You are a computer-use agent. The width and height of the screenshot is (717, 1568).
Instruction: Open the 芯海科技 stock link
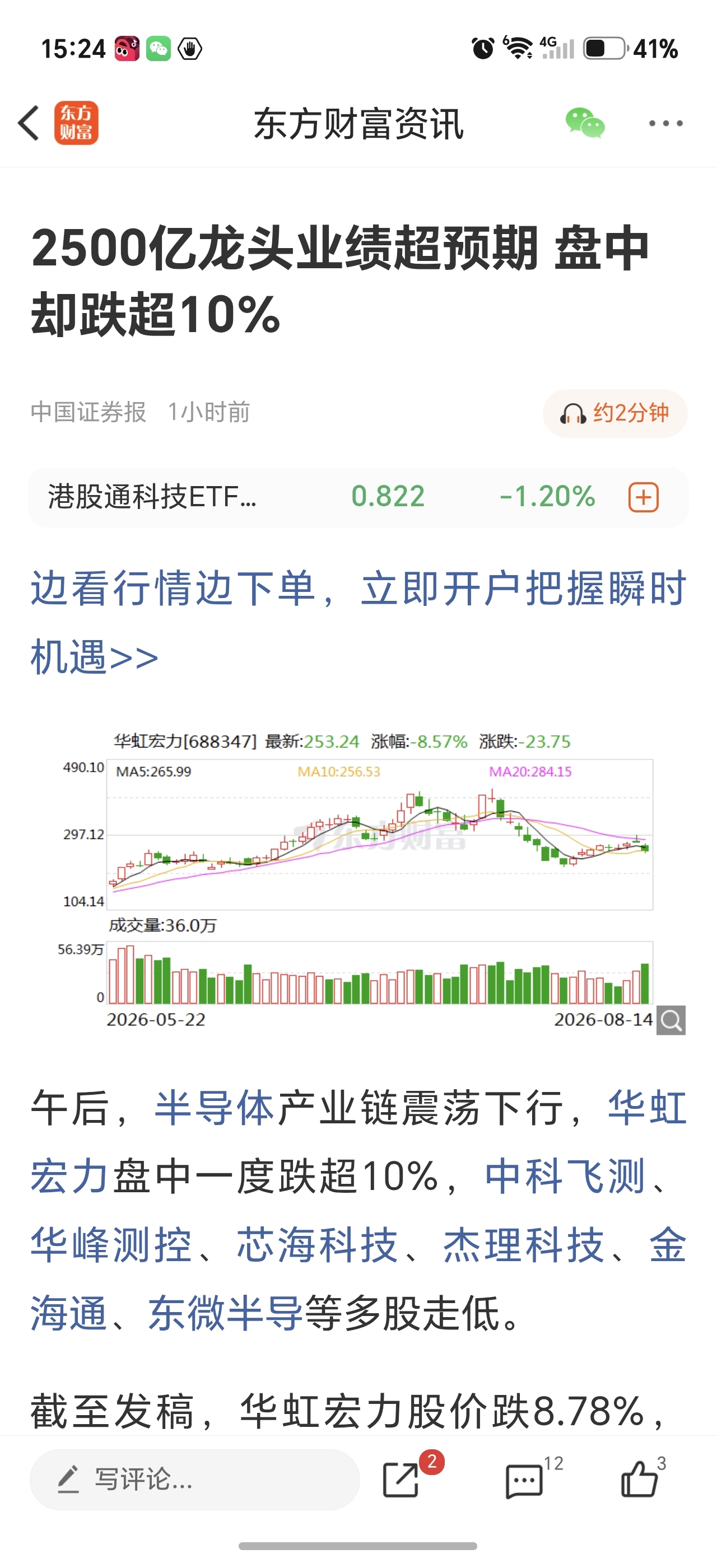(317, 1245)
